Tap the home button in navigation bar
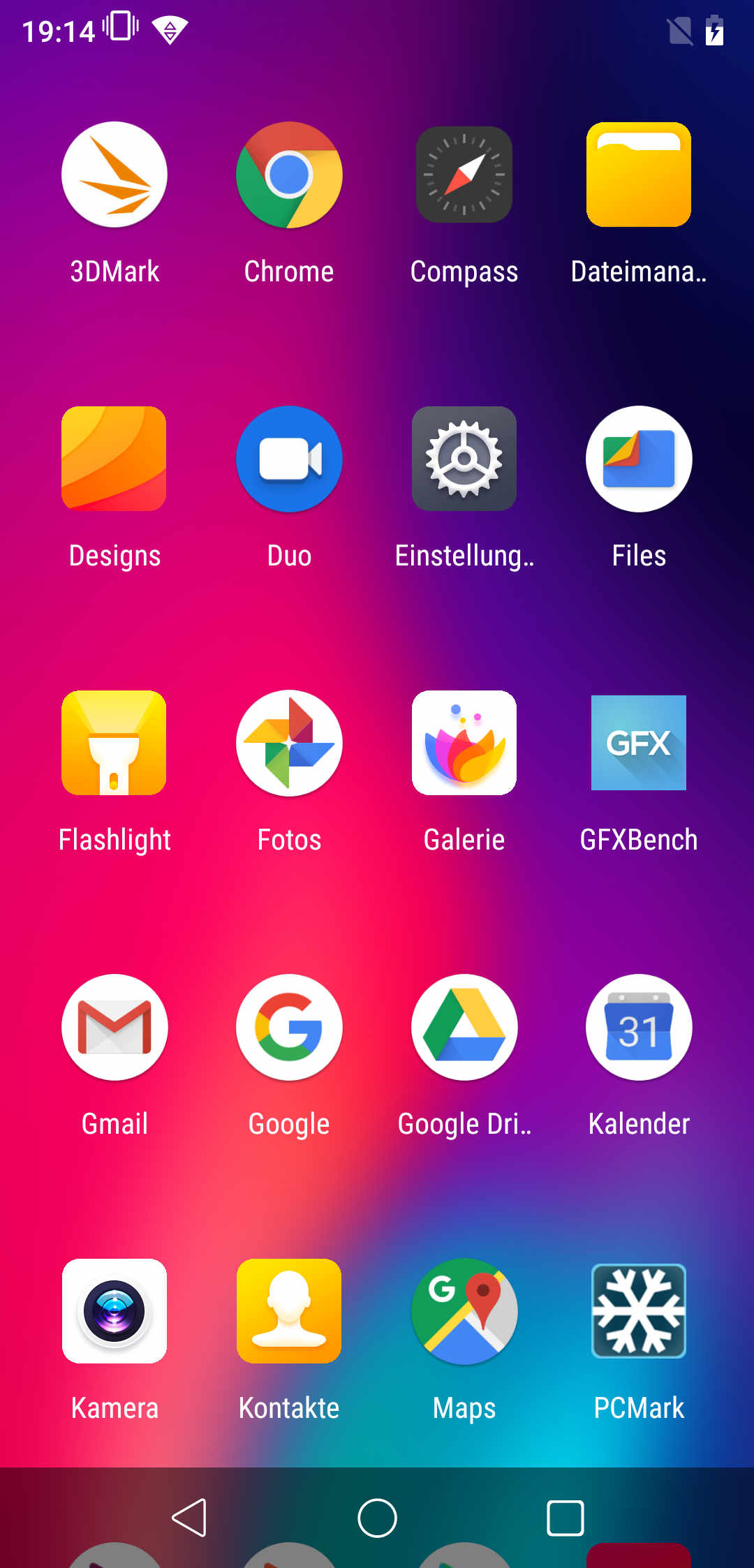754x1568 pixels. [377, 1518]
